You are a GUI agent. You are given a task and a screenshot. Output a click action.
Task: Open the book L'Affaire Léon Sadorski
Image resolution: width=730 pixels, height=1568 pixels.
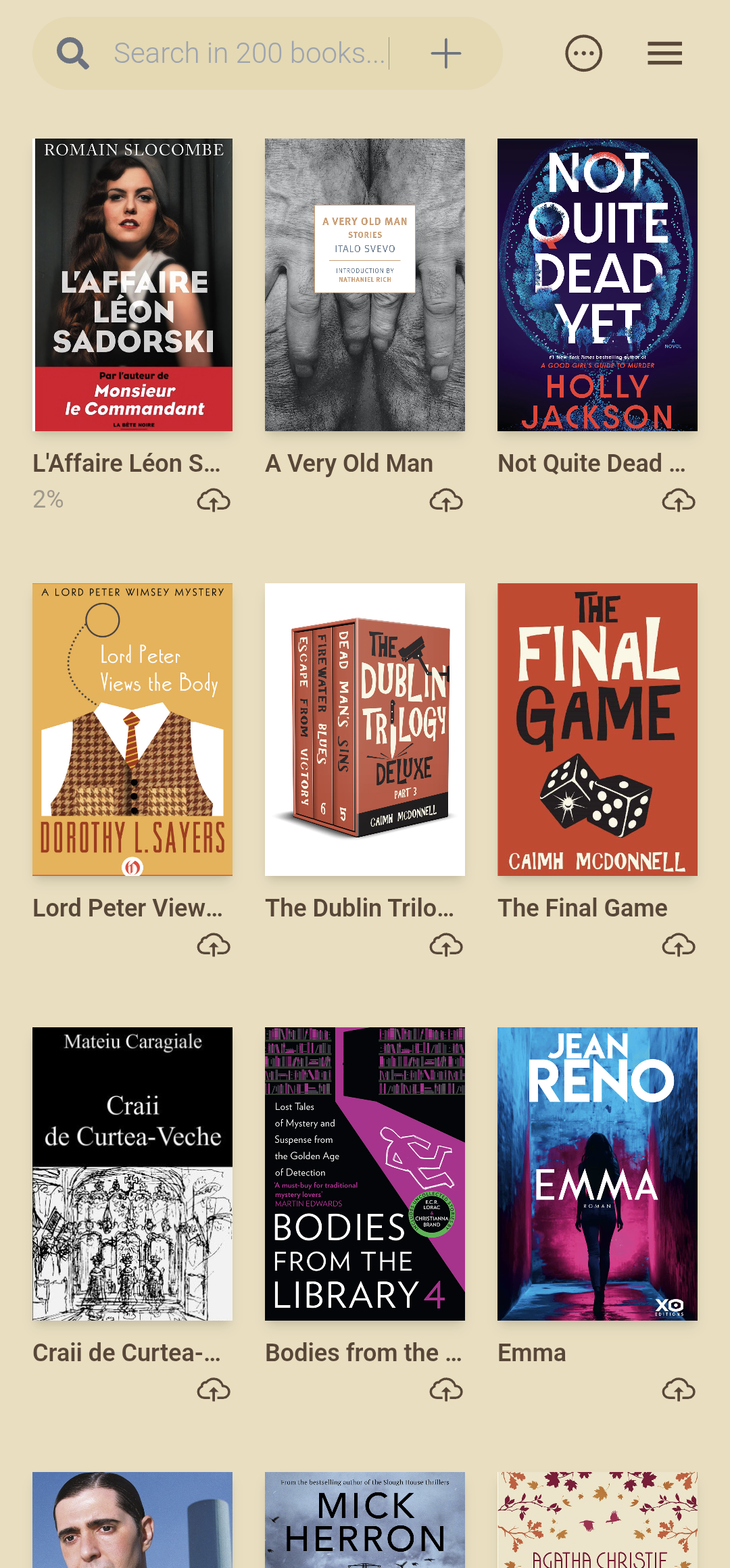tap(132, 285)
